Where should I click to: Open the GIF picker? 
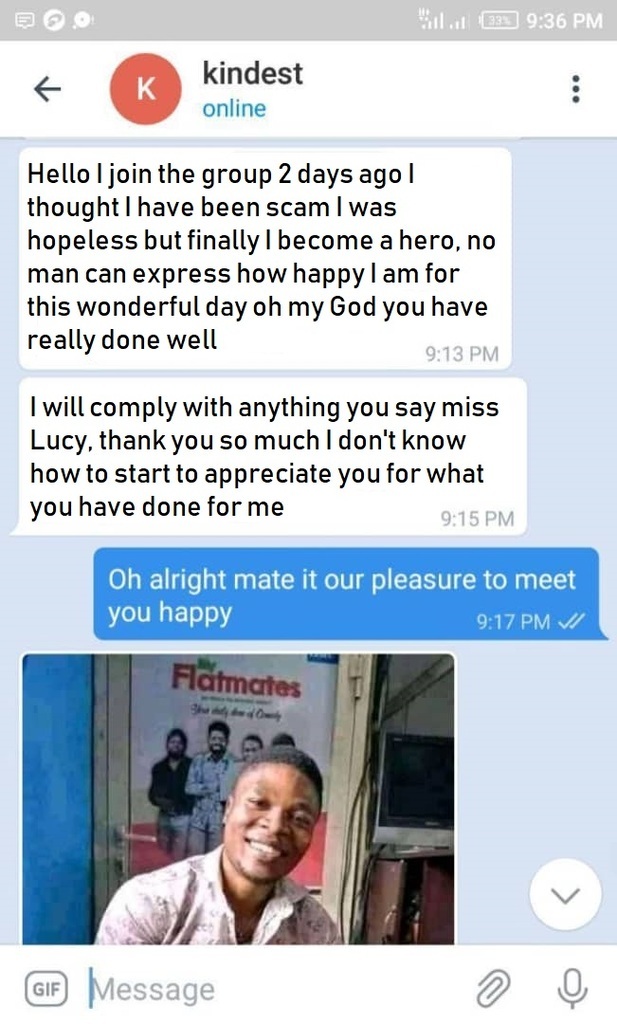tap(45, 989)
